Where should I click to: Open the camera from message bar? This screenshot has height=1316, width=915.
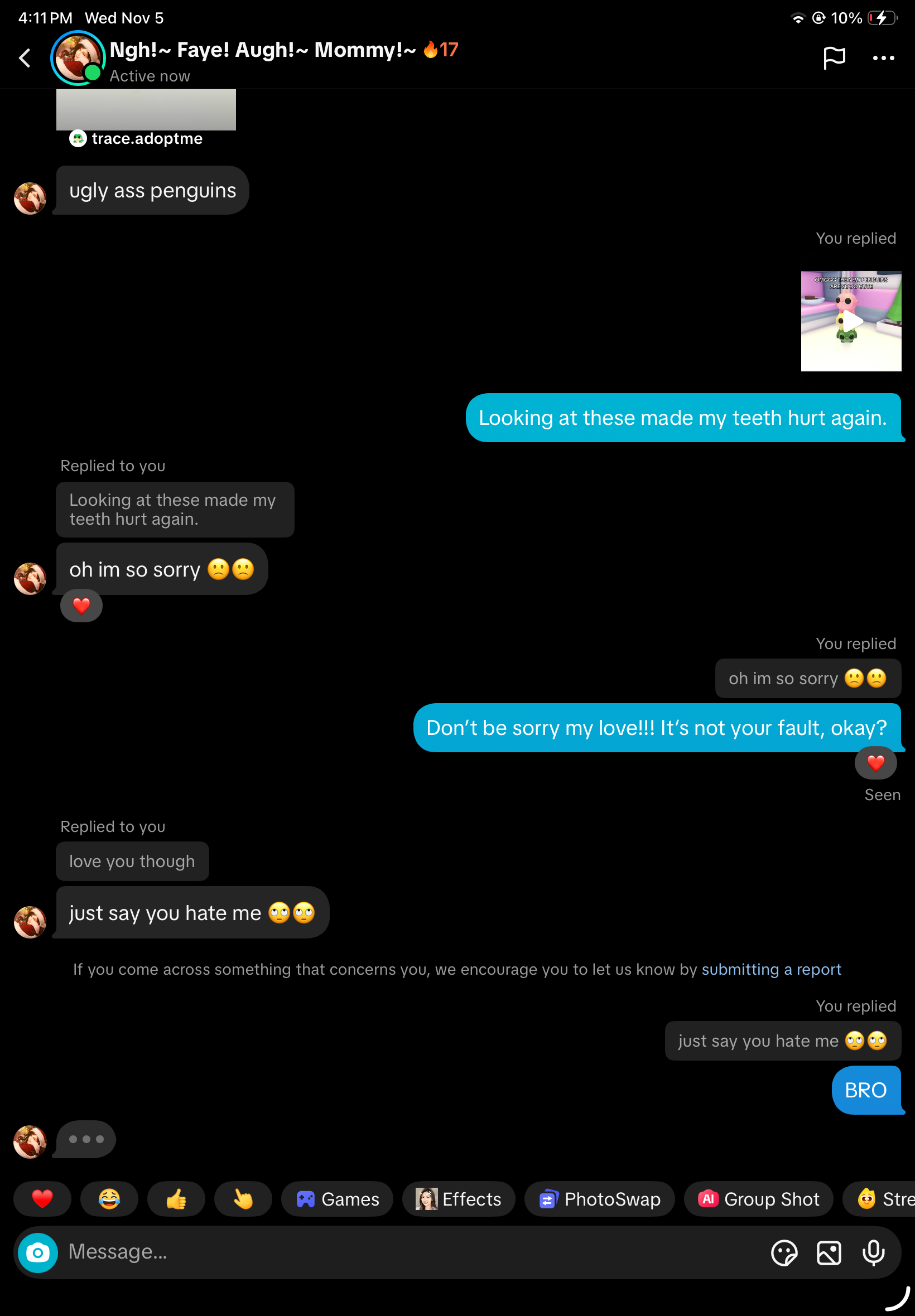coord(38,1252)
